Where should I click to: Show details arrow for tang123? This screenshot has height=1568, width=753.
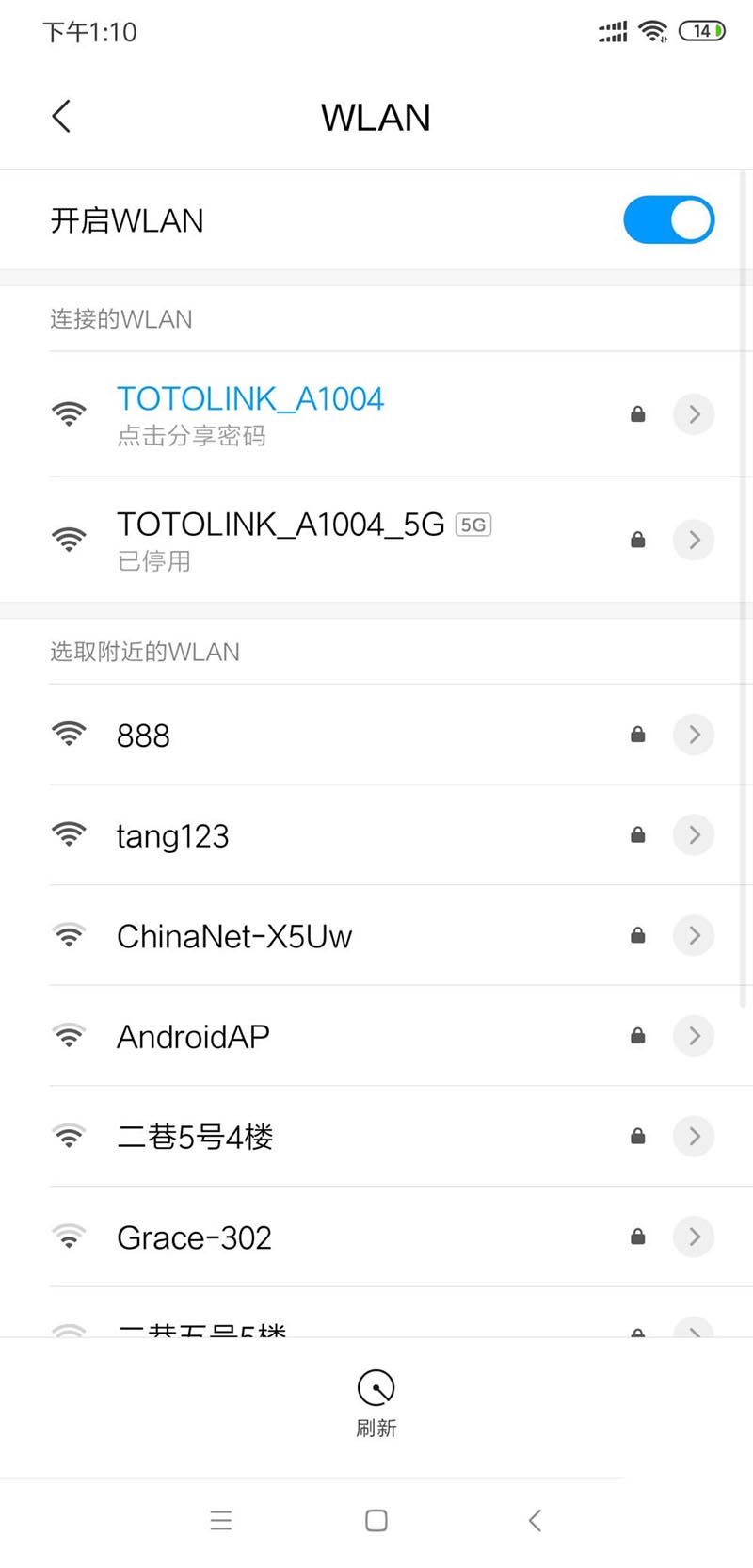click(694, 835)
